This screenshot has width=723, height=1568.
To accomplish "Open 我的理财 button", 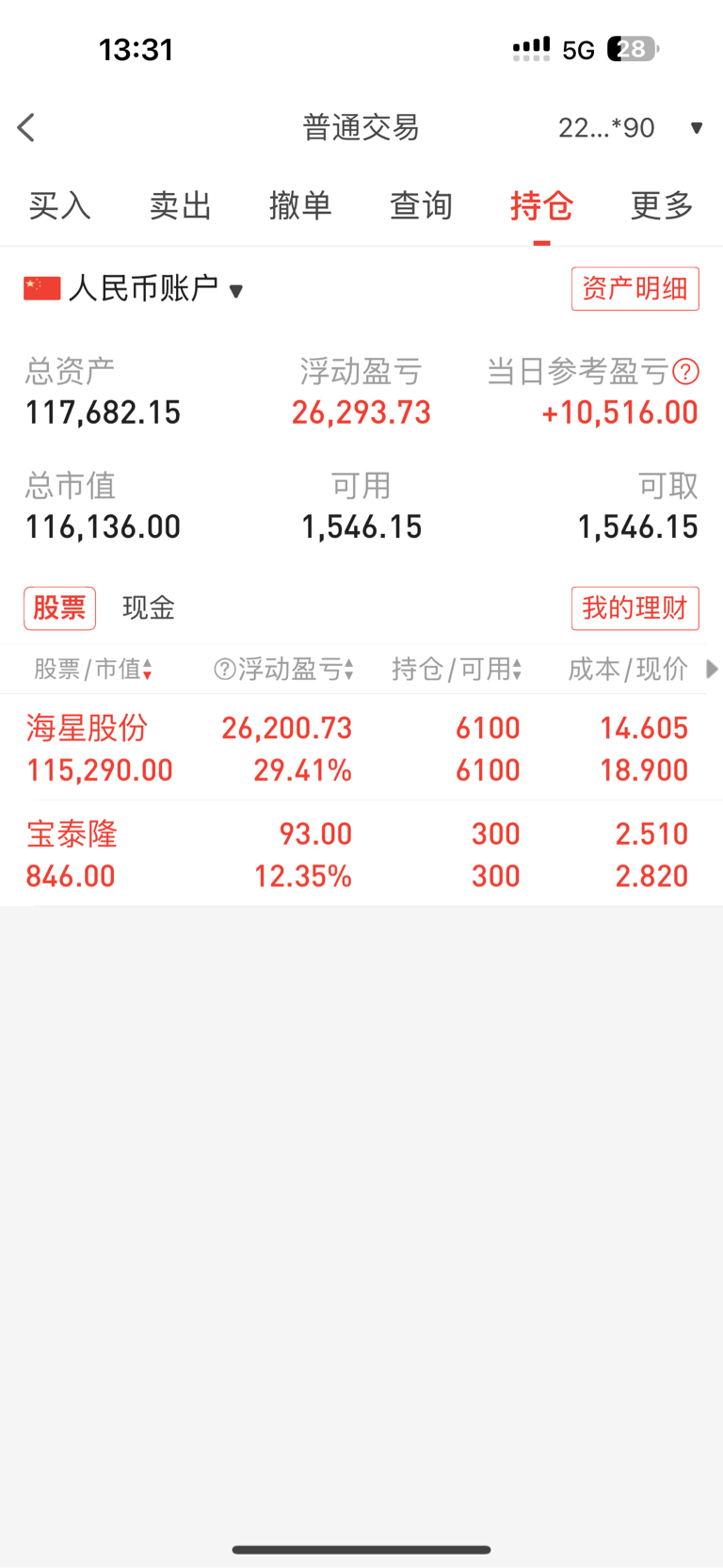I will (x=635, y=607).
